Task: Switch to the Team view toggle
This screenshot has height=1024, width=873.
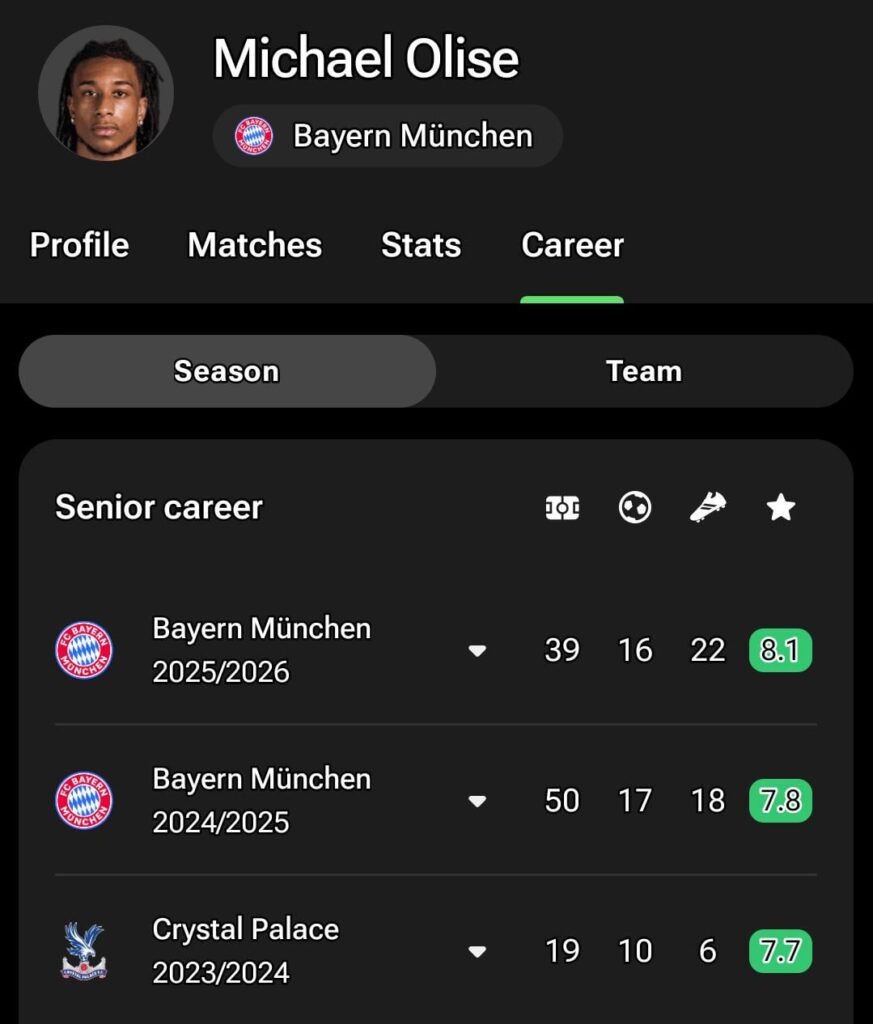Action: [x=645, y=371]
